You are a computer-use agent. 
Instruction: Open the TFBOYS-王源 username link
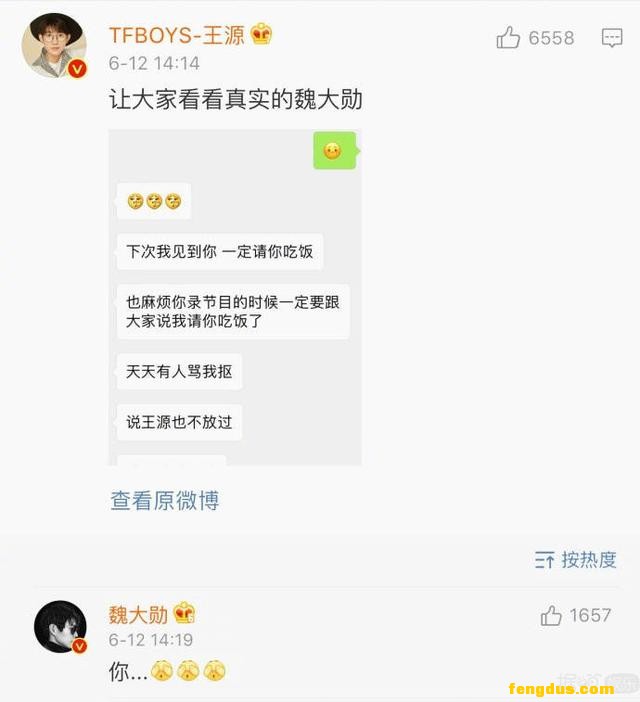177,35
